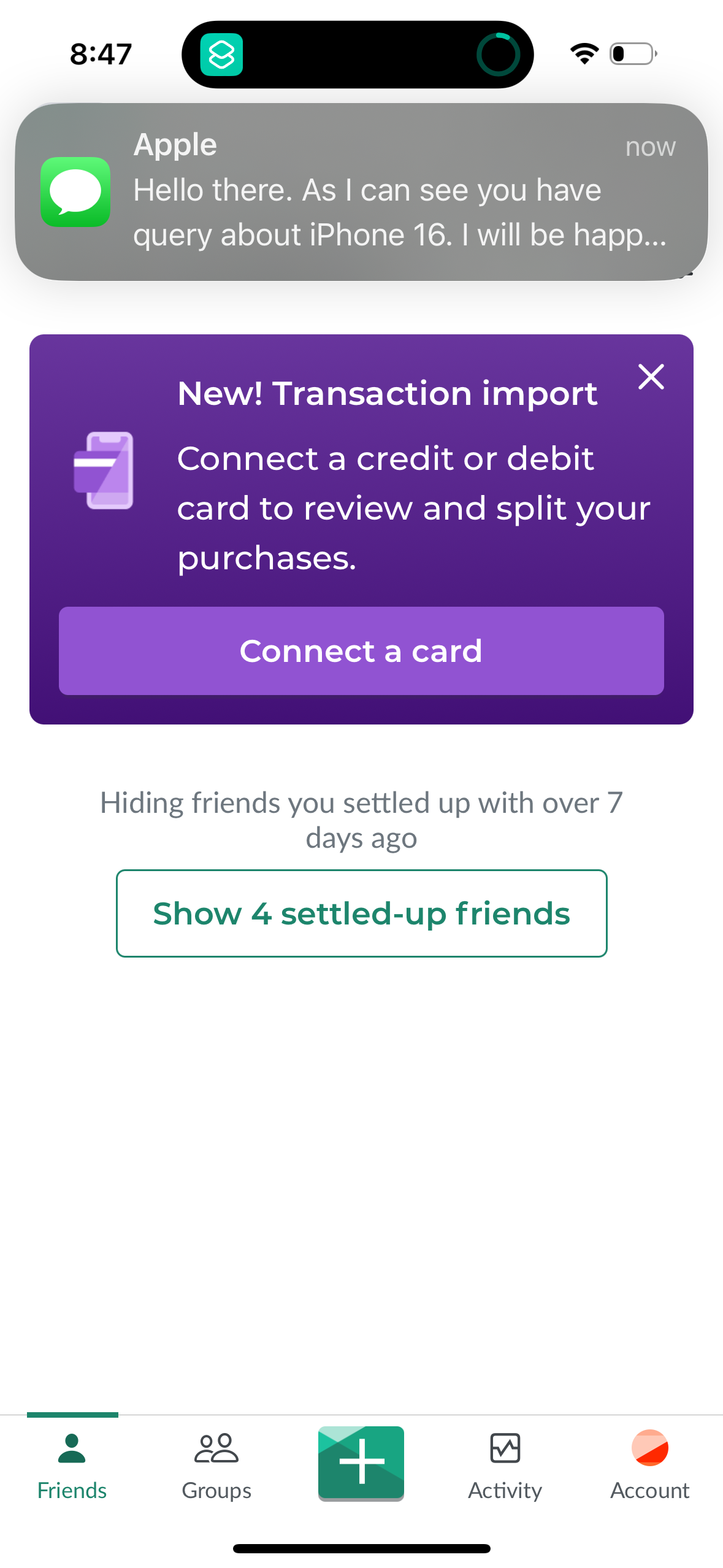Tap the Messages app icon in the notification
This screenshot has height=1568, width=723.
click(75, 193)
